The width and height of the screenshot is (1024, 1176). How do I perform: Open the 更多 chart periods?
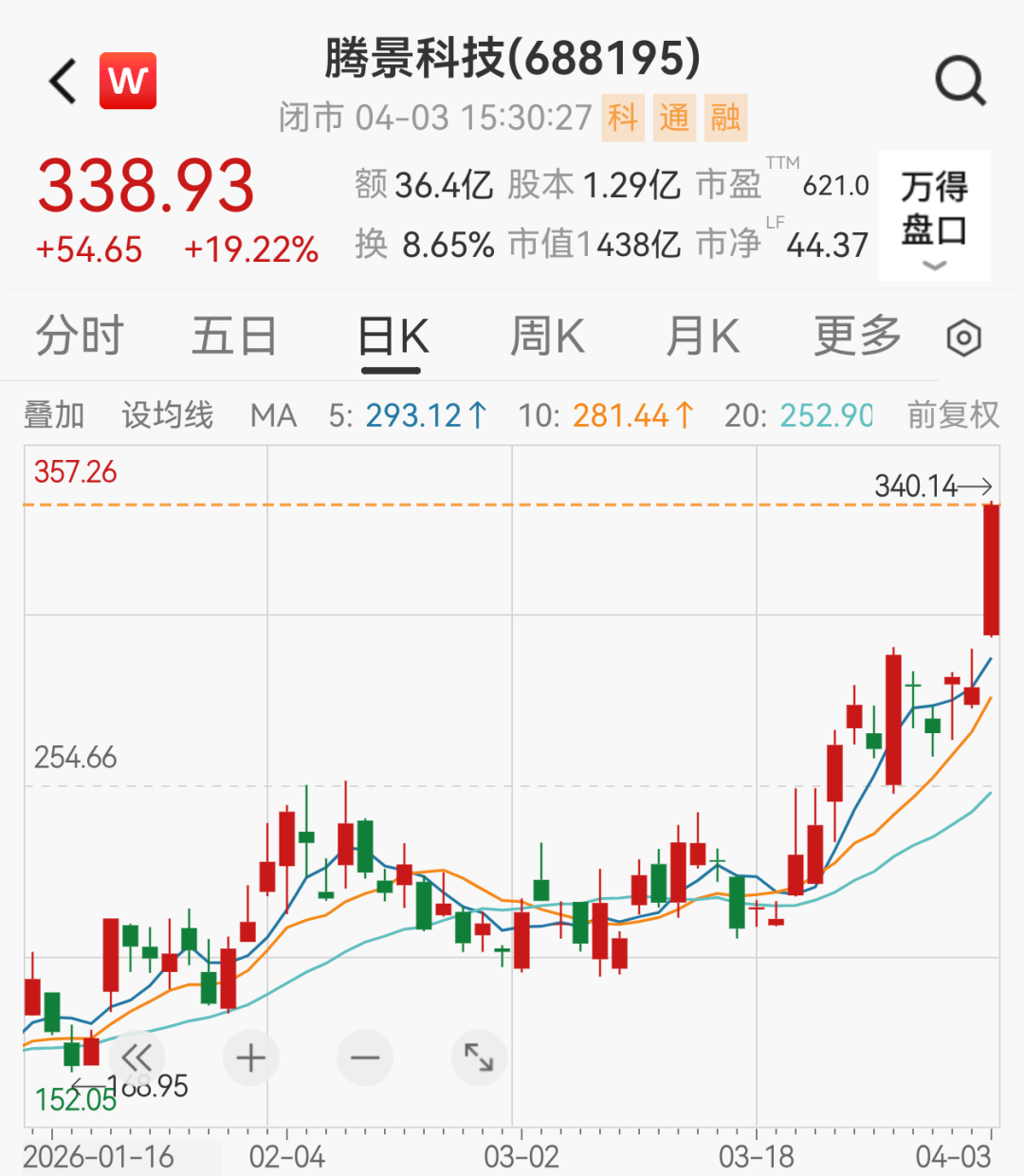[857, 337]
